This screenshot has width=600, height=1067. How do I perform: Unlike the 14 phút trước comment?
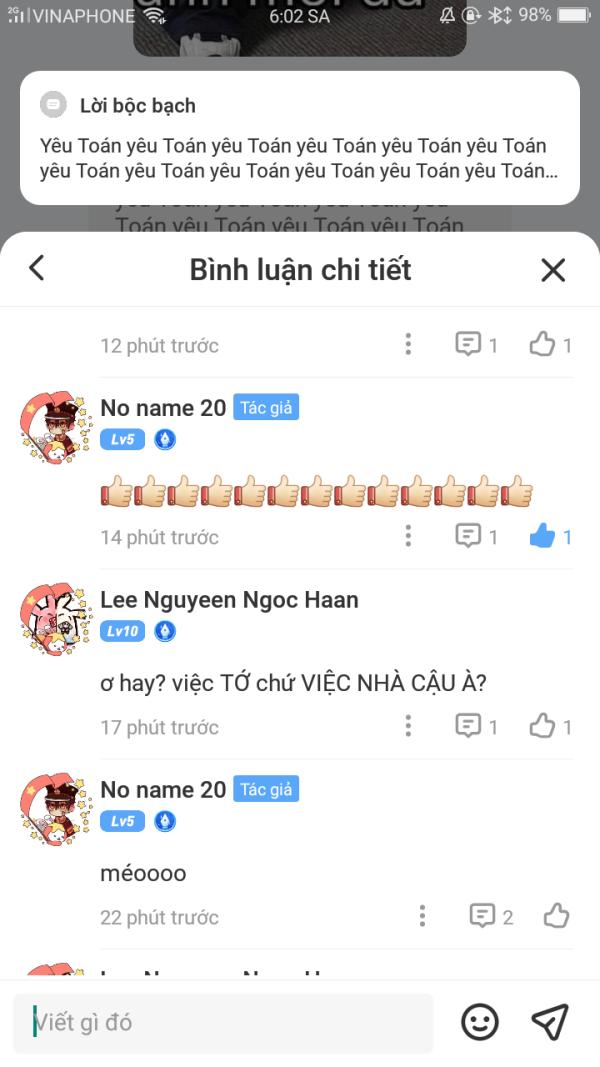pos(543,536)
